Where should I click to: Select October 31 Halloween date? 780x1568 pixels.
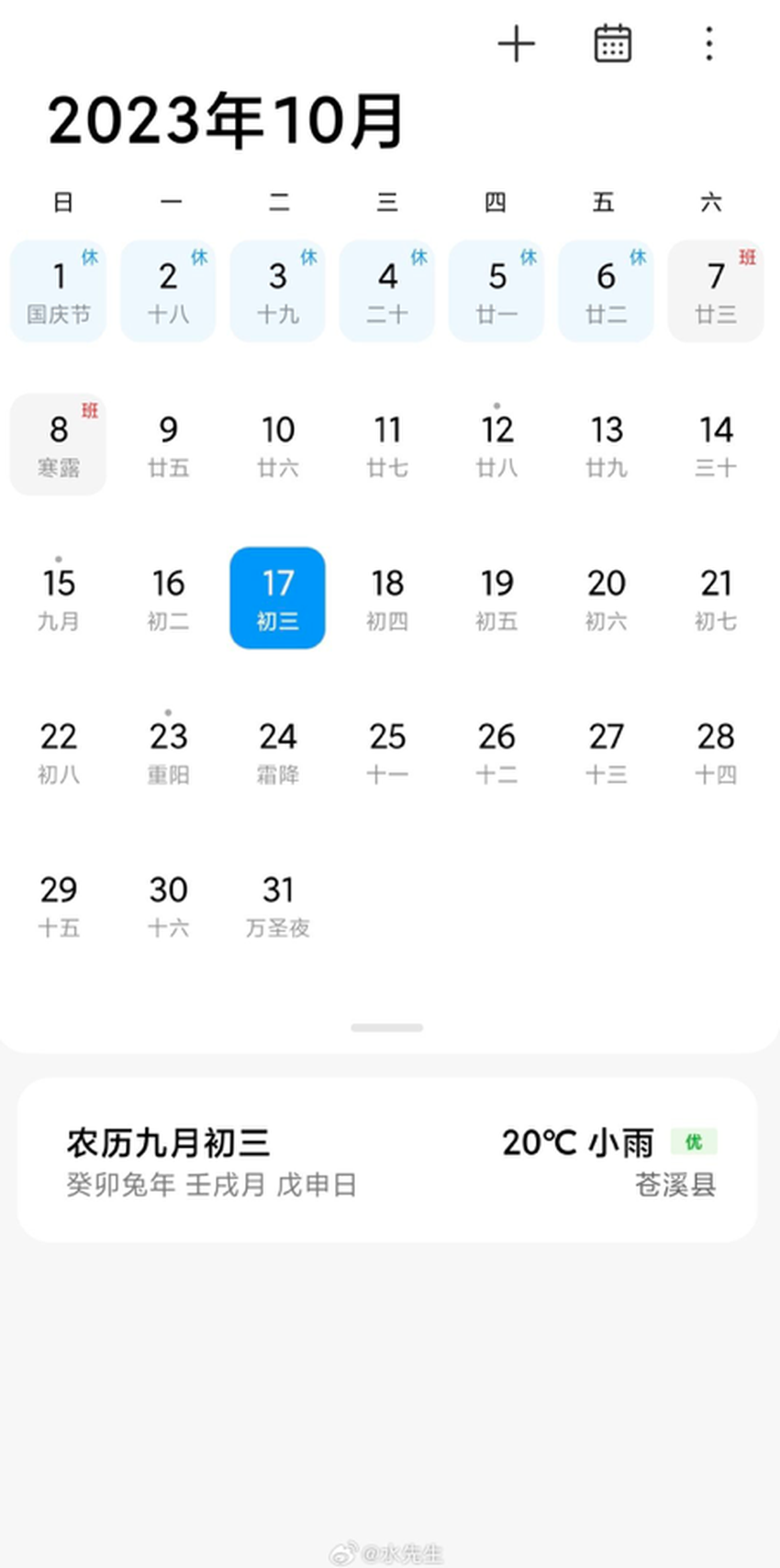(277, 905)
